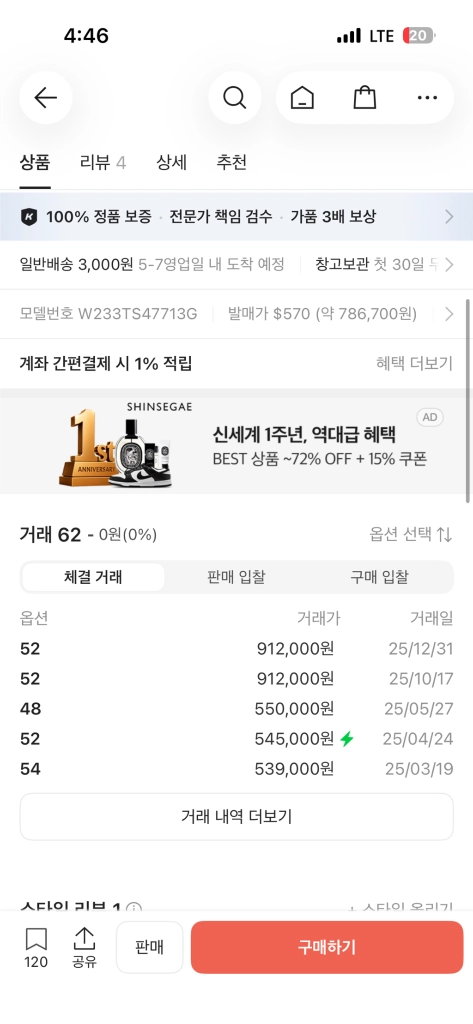The image size is (473, 1024).
Task: Go back with the arrow button
Action: pyautogui.click(x=46, y=98)
